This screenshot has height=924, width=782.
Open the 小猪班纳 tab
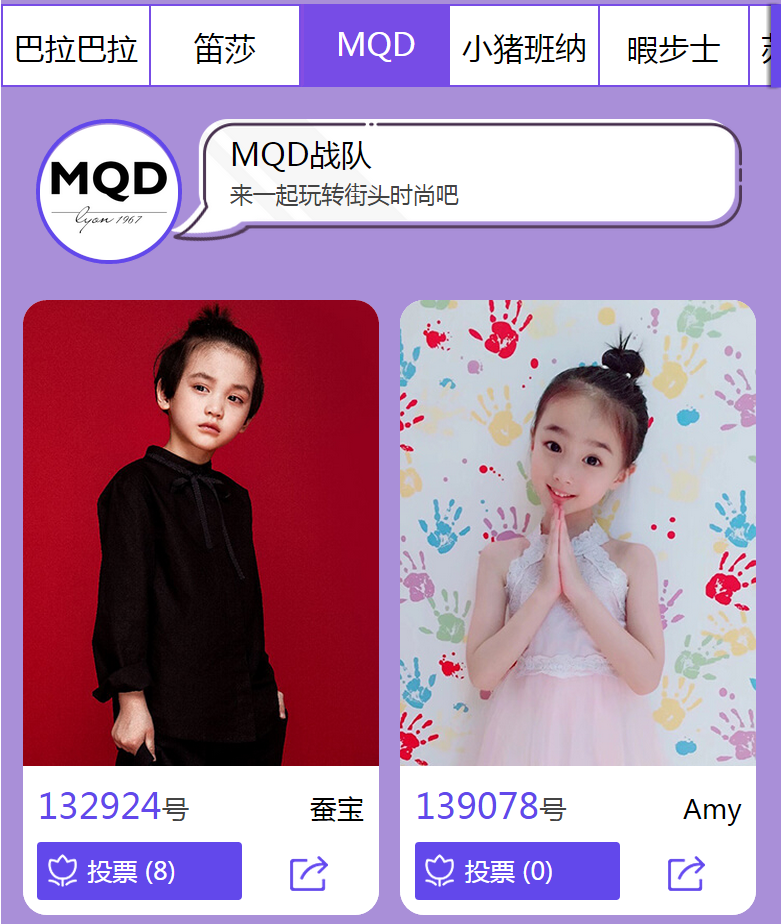tap(524, 47)
